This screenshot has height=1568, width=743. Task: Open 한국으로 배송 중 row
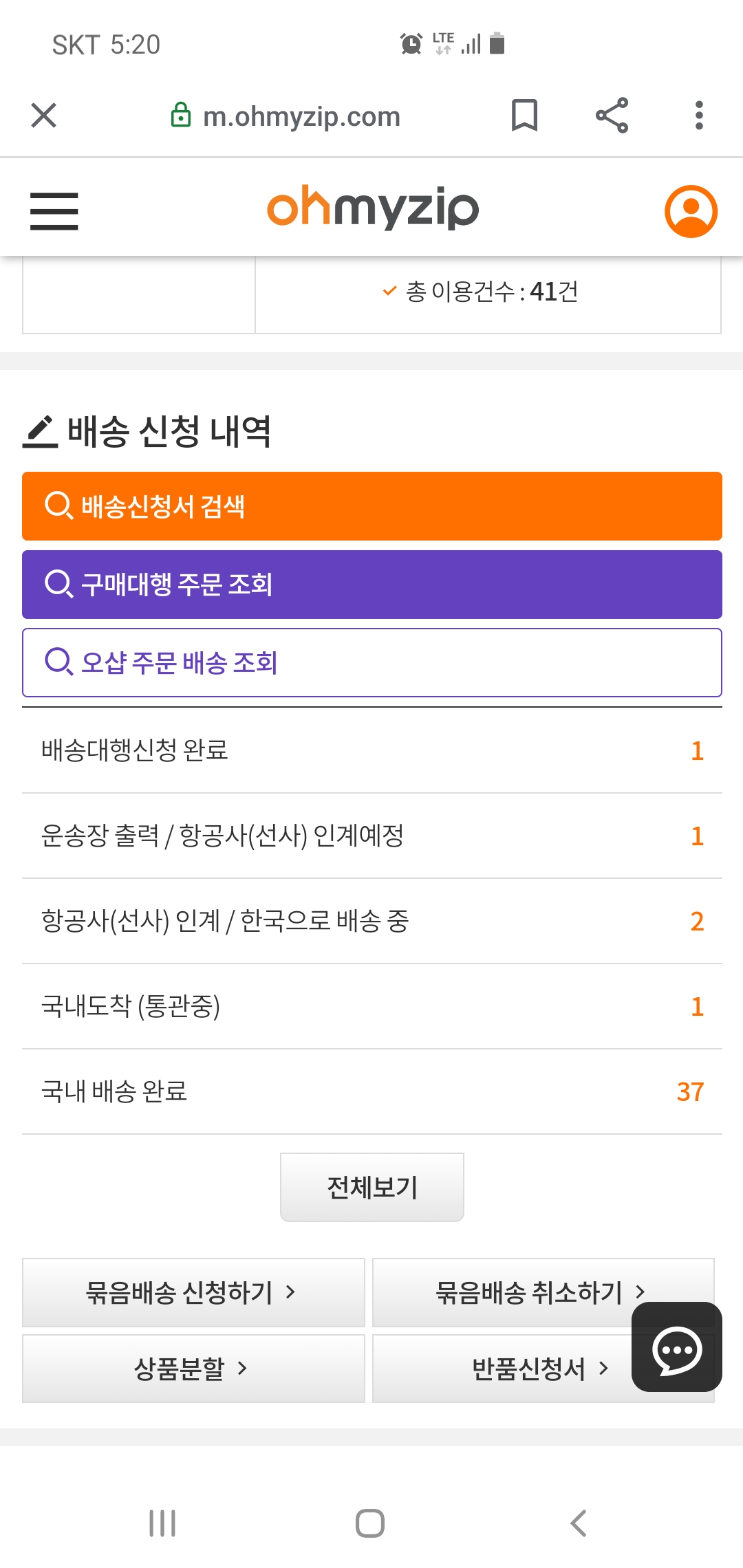372,921
